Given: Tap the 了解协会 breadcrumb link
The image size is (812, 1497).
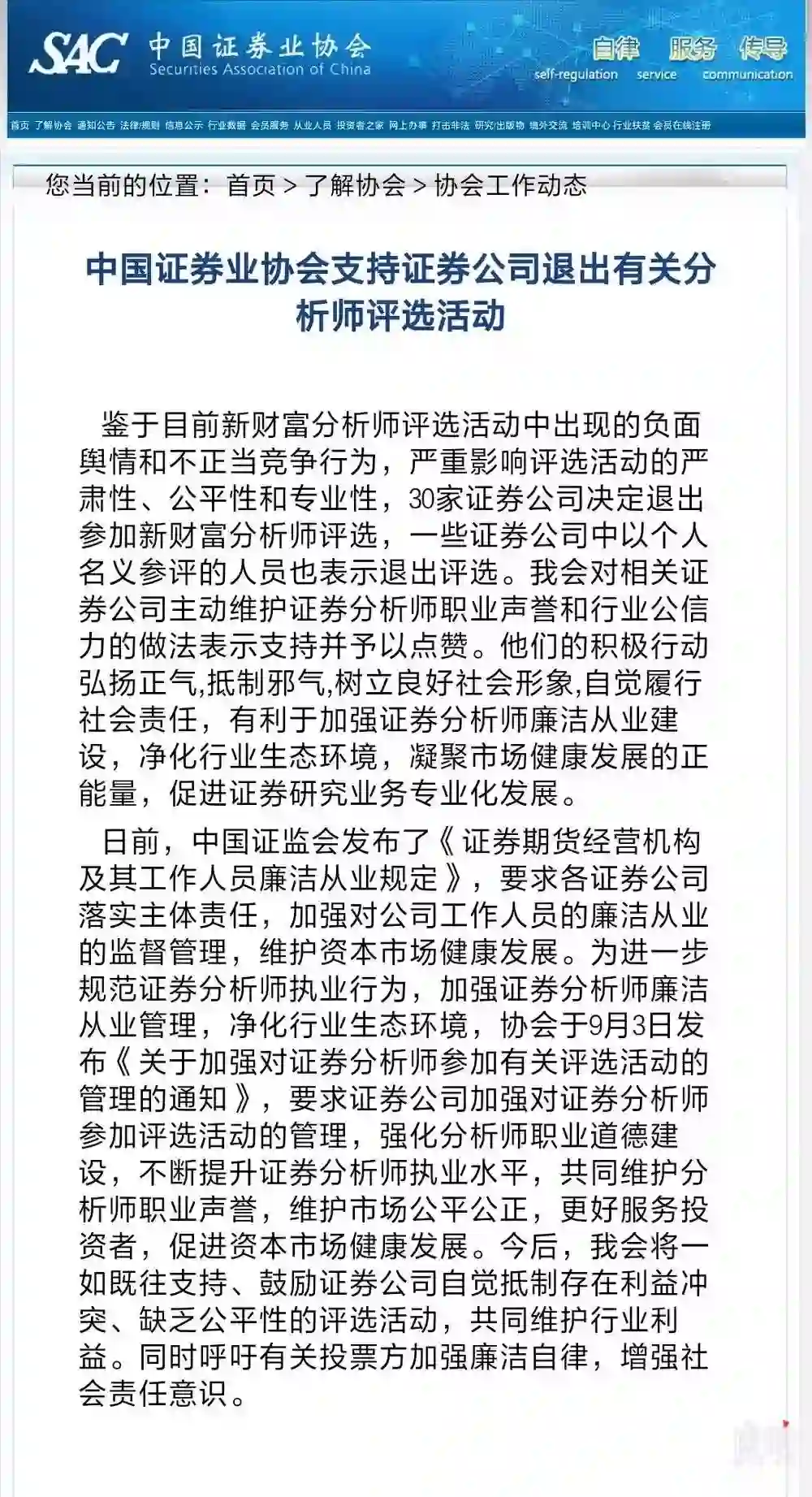Looking at the screenshot, I should (x=355, y=185).
